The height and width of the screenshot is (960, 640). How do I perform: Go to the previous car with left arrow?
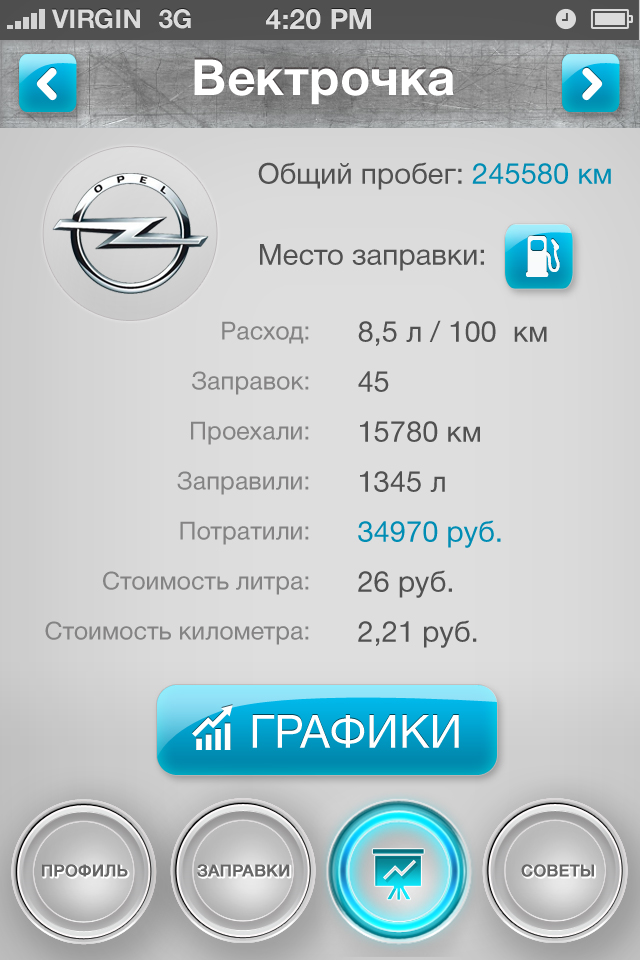[x=47, y=84]
